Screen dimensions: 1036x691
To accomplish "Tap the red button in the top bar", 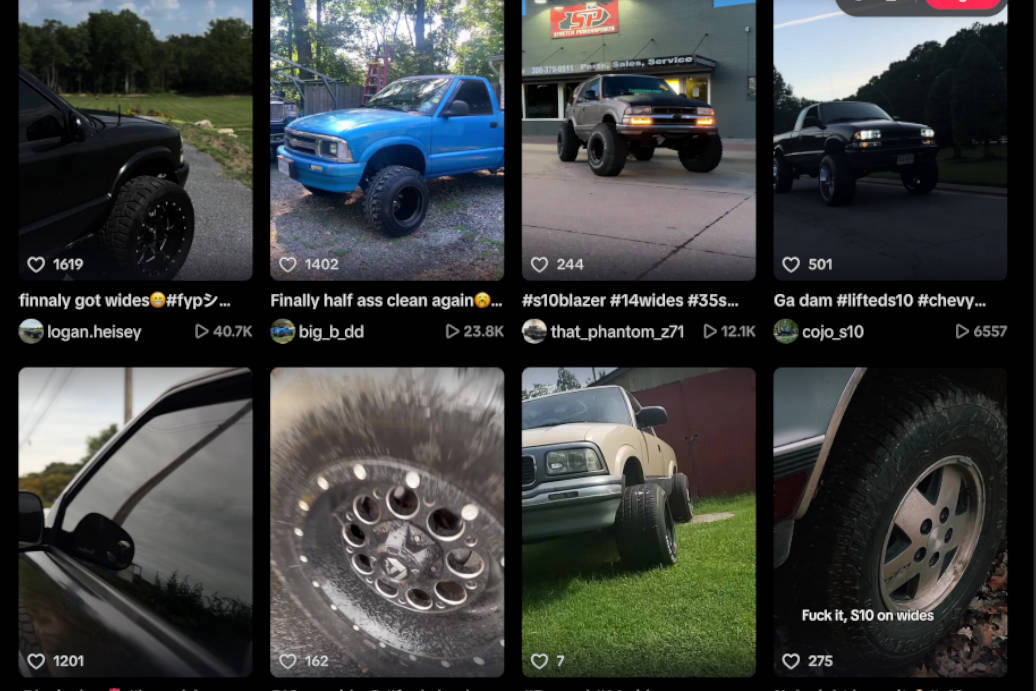I will coord(964,3).
